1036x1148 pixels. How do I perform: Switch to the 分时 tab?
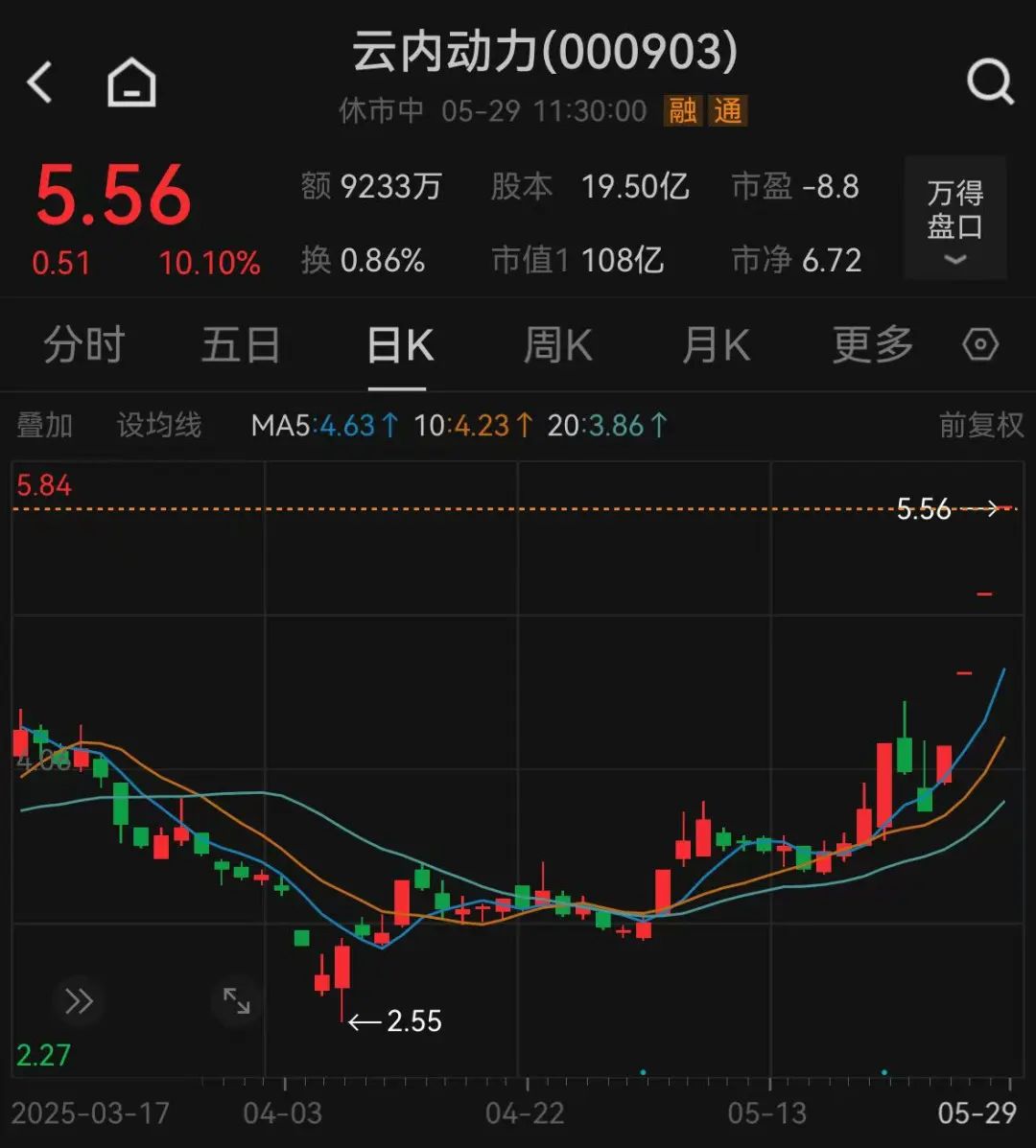pyautogui.click(x=84, y=345)
